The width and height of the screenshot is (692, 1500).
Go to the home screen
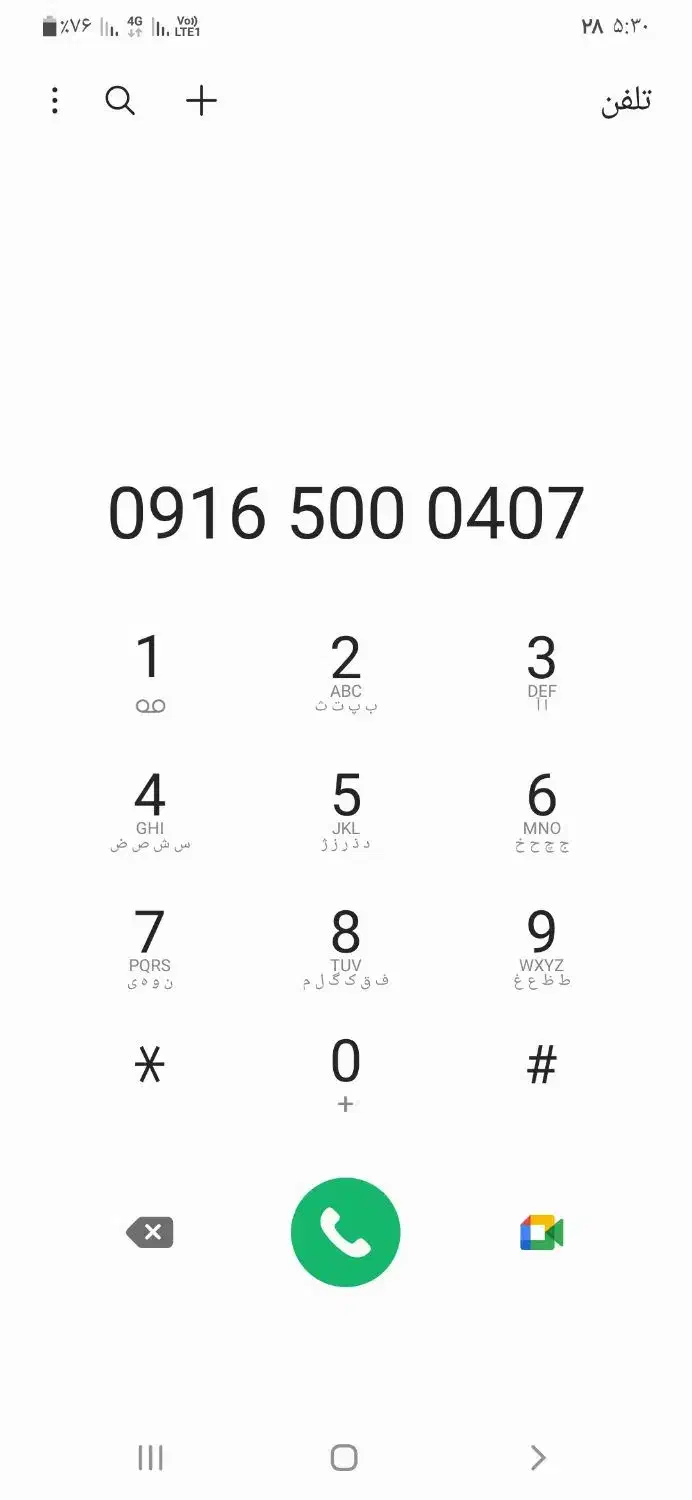click(344, 1458)
